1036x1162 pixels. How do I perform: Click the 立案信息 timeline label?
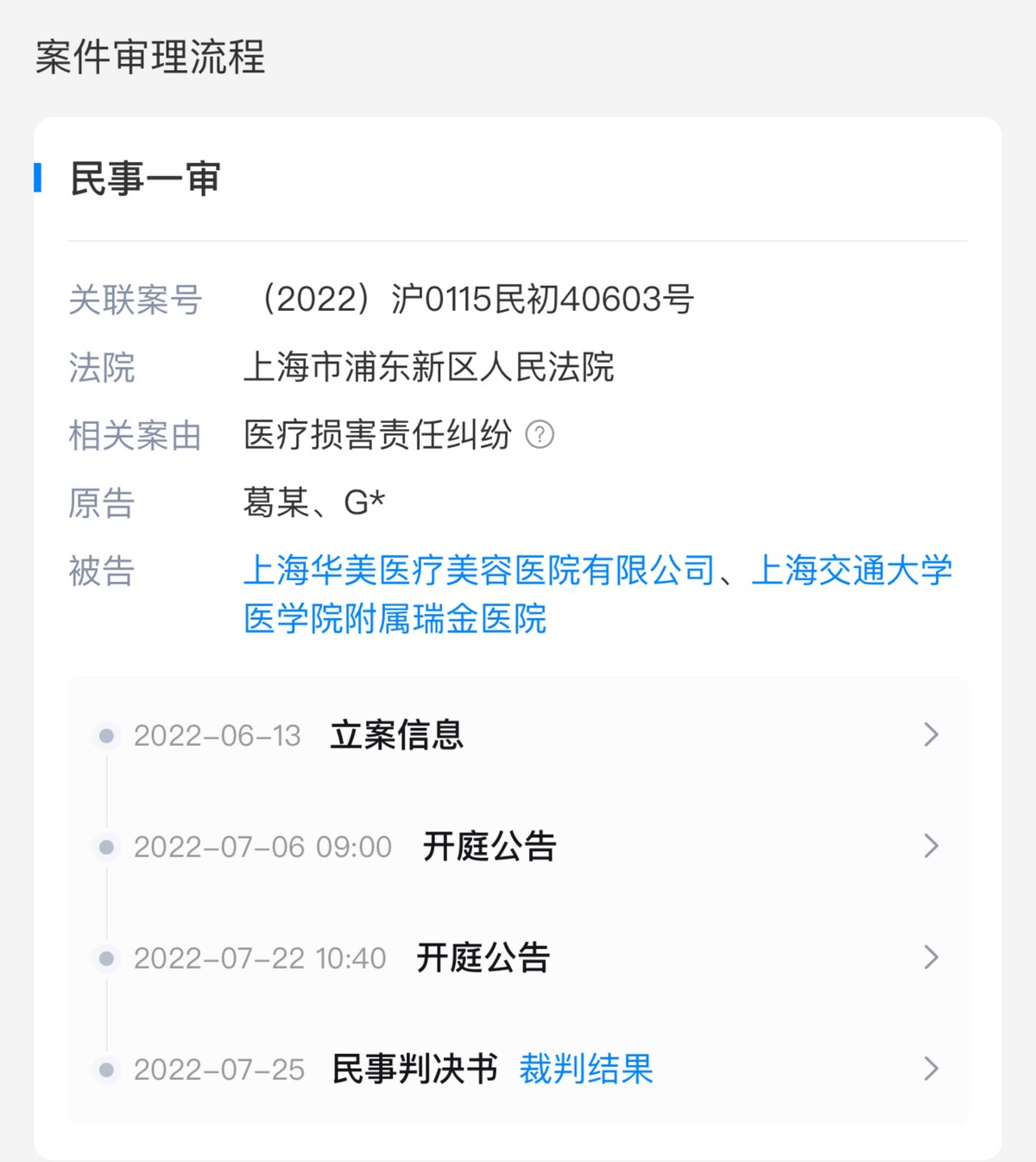coord(398,735)
